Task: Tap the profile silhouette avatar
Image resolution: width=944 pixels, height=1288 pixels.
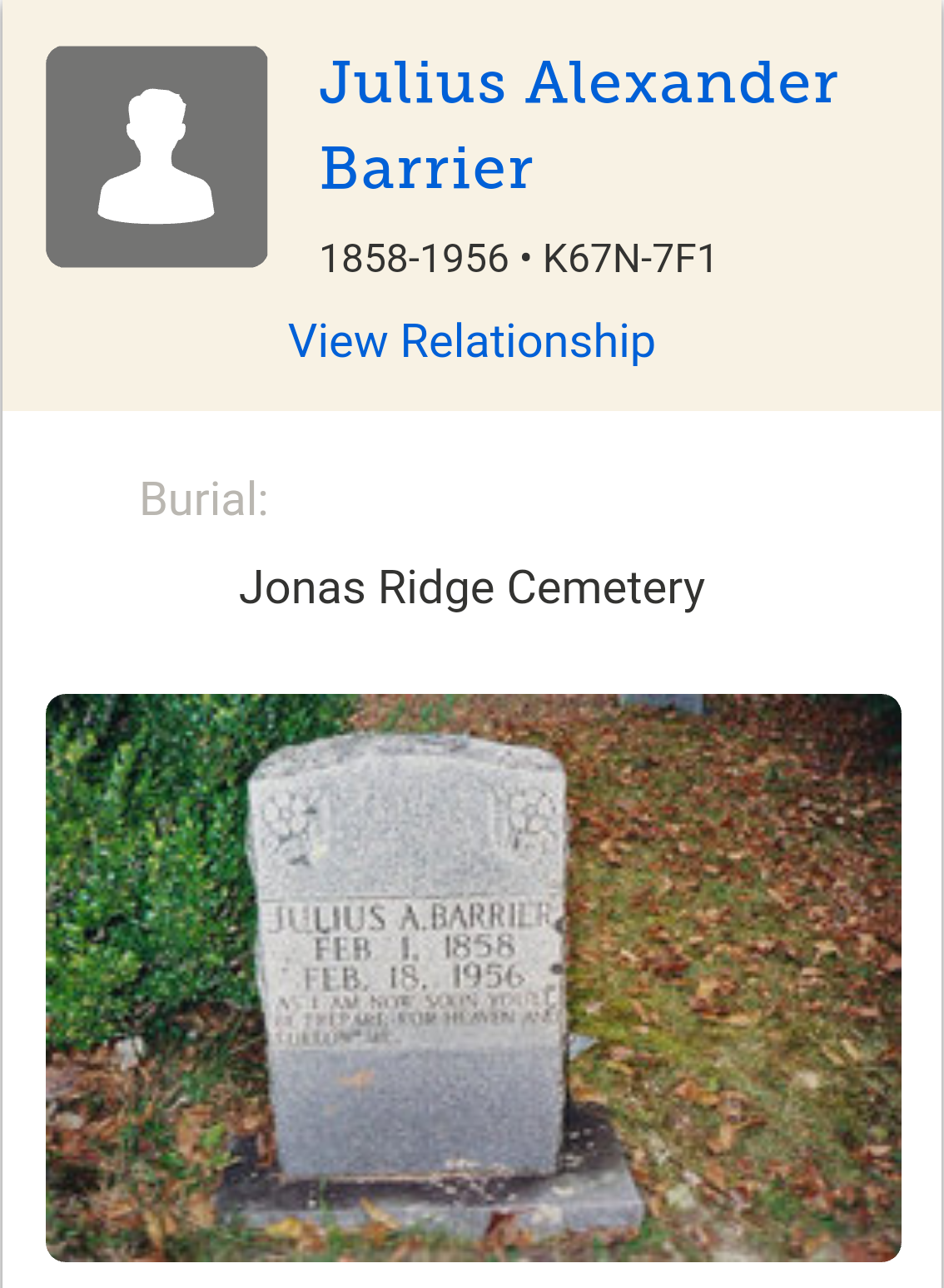Action: (x=157, y=156)
